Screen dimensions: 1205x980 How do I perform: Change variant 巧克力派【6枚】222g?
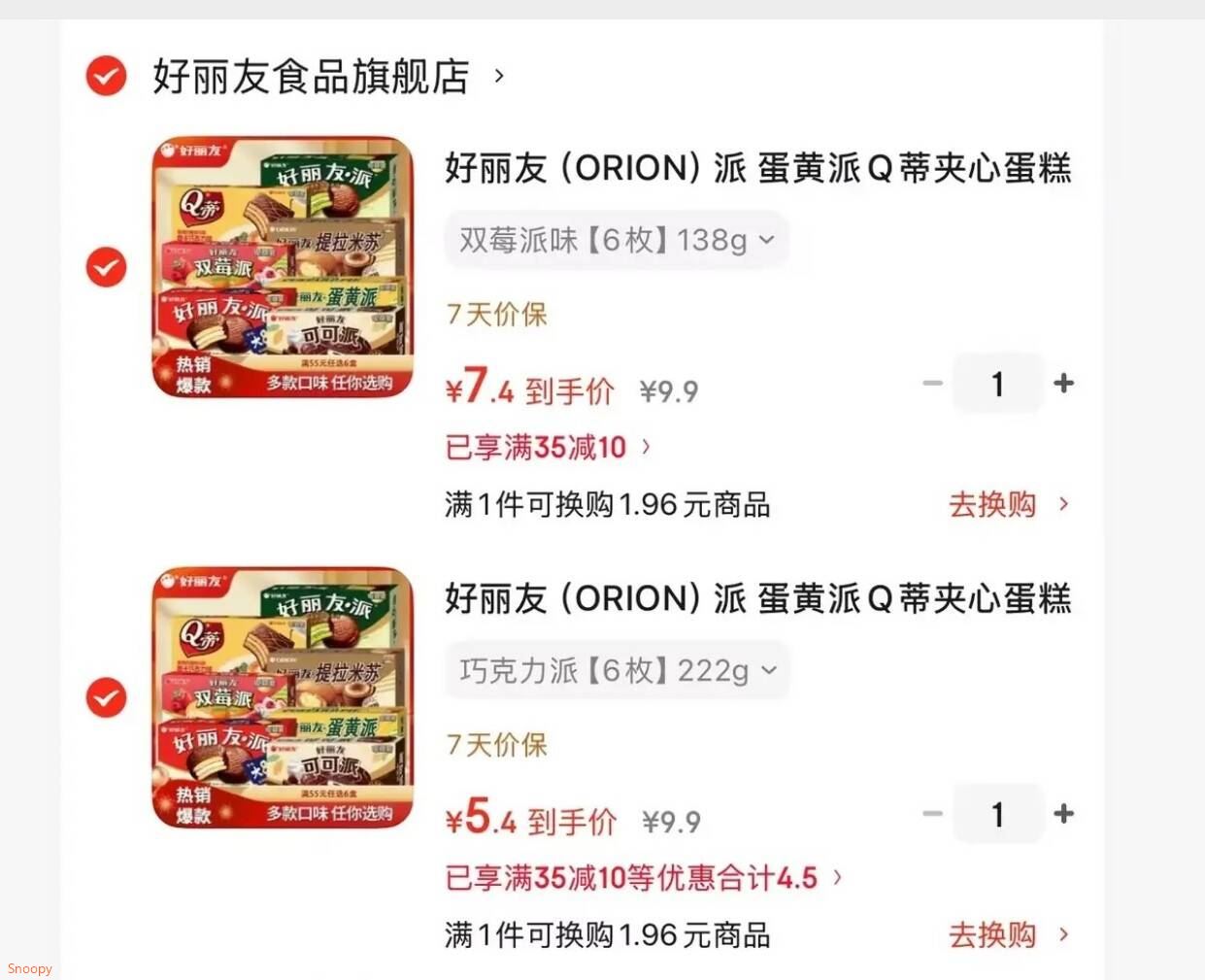[x=618, y=670]
